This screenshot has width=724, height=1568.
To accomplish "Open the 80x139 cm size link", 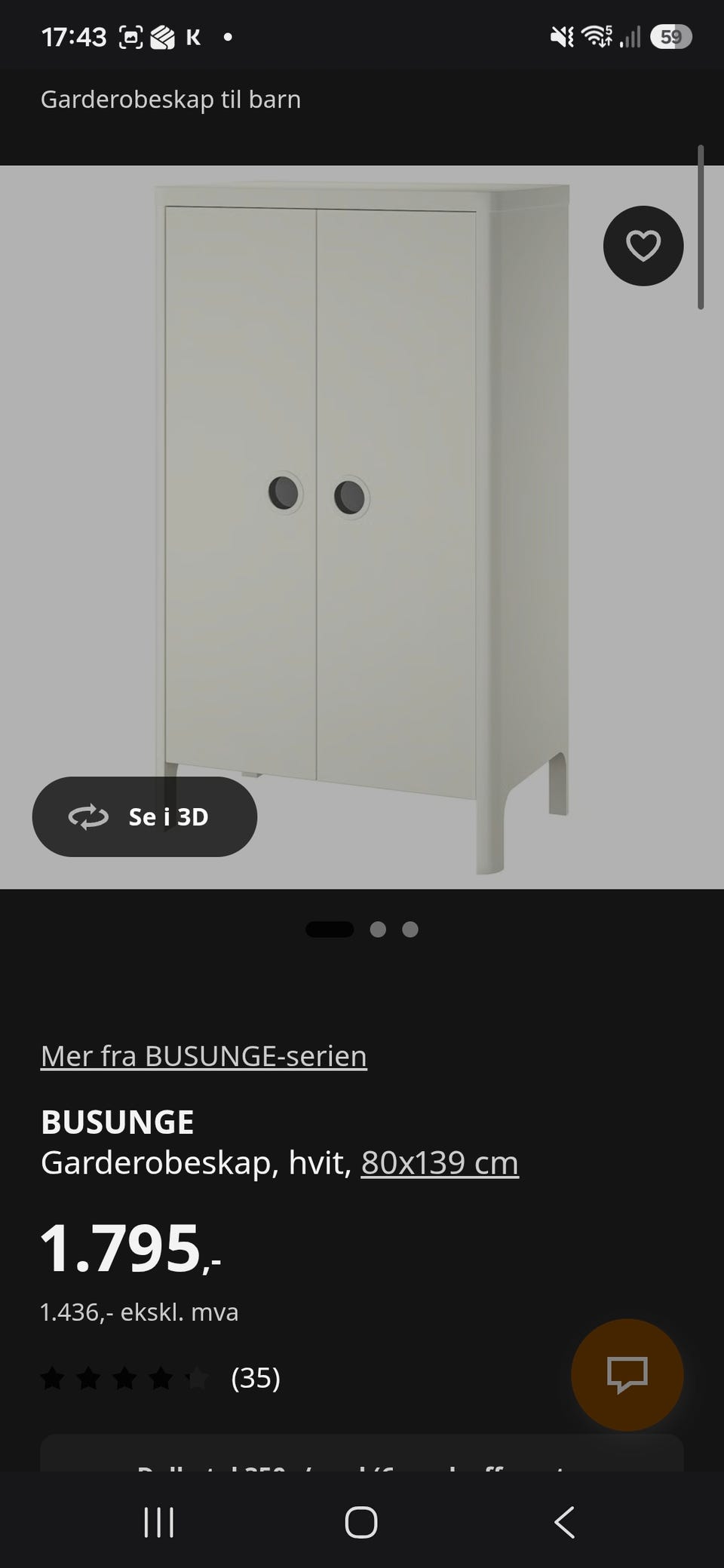I will (440, 1162).
